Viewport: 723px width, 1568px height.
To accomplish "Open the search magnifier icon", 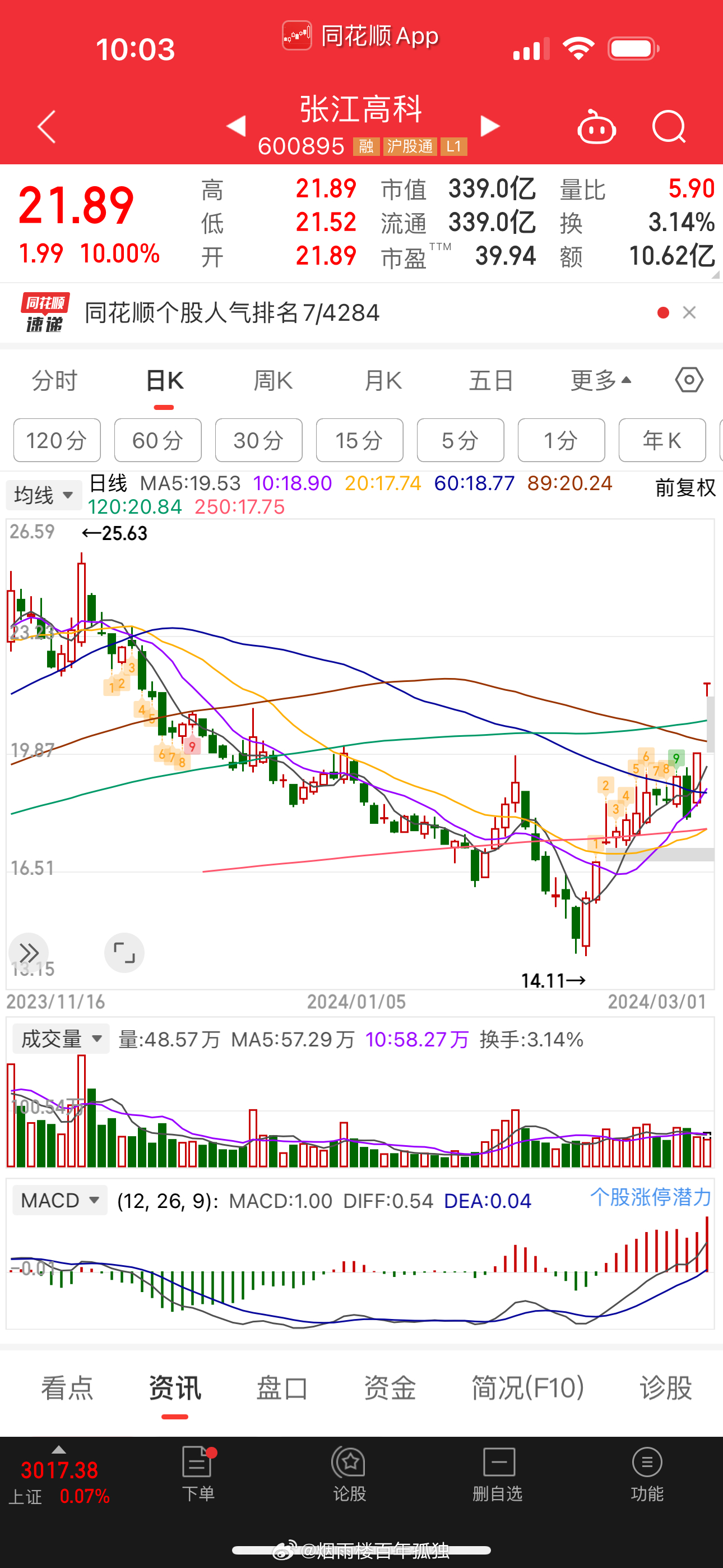I will (x=669, y=127).
